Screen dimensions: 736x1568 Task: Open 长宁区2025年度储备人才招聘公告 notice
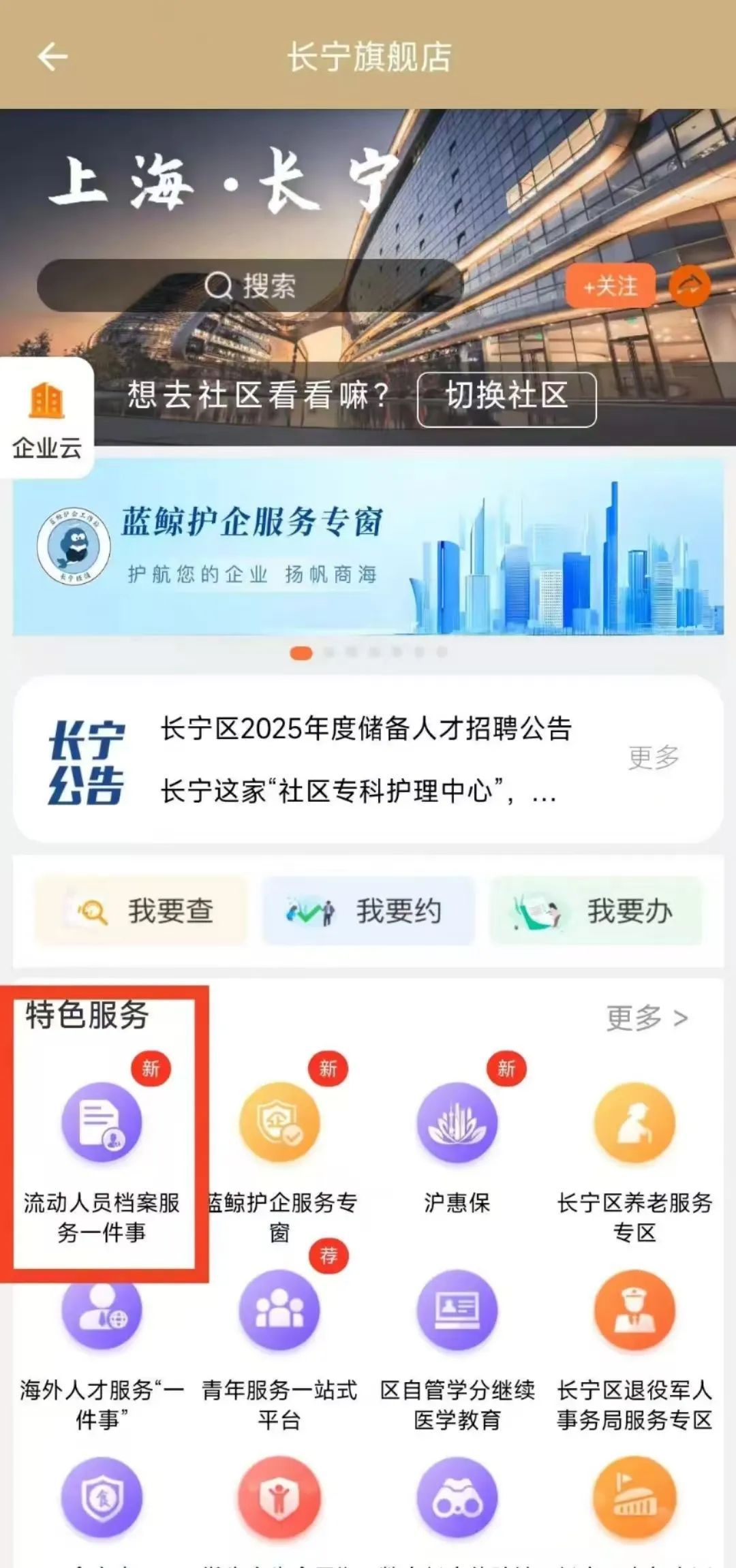366,729
